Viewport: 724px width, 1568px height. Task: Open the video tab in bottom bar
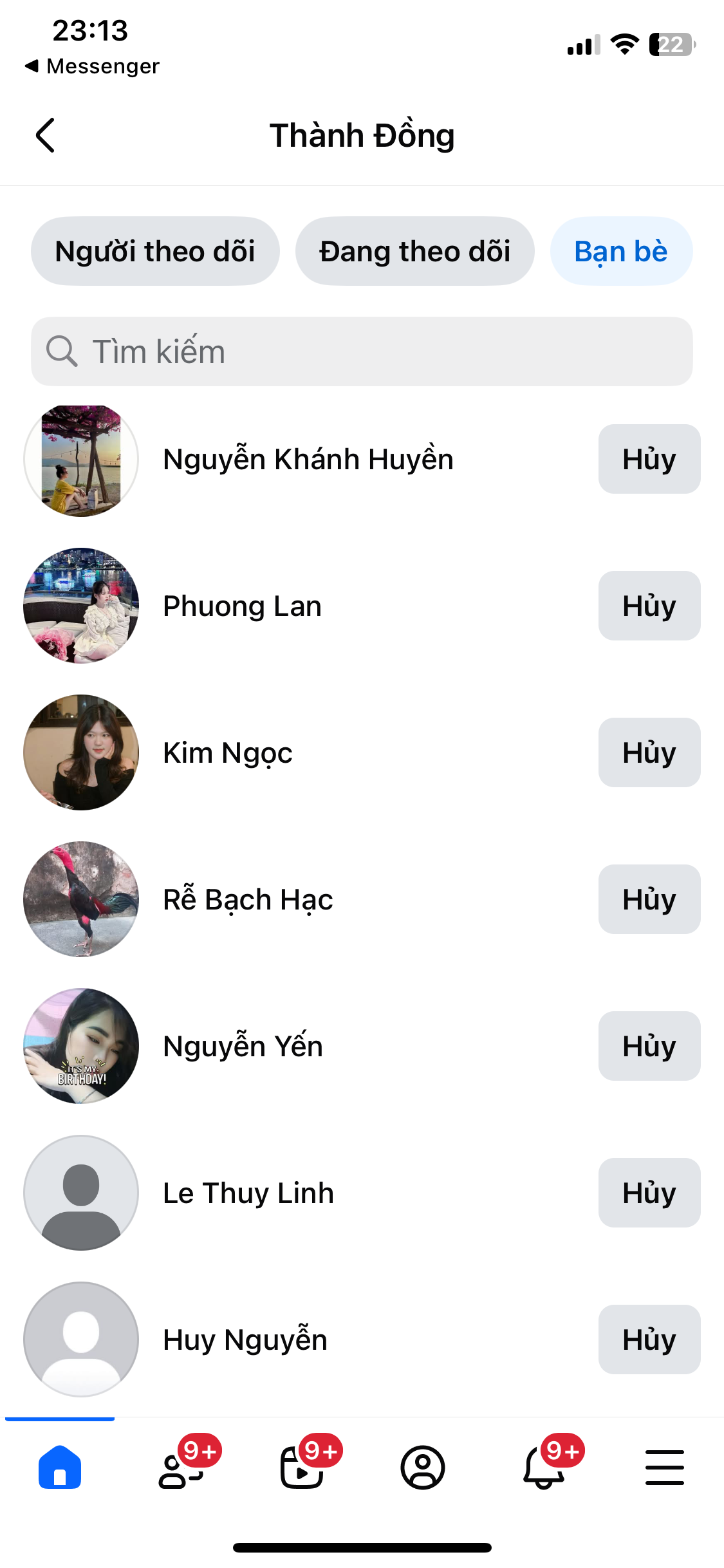click(x=302, y=1468)
